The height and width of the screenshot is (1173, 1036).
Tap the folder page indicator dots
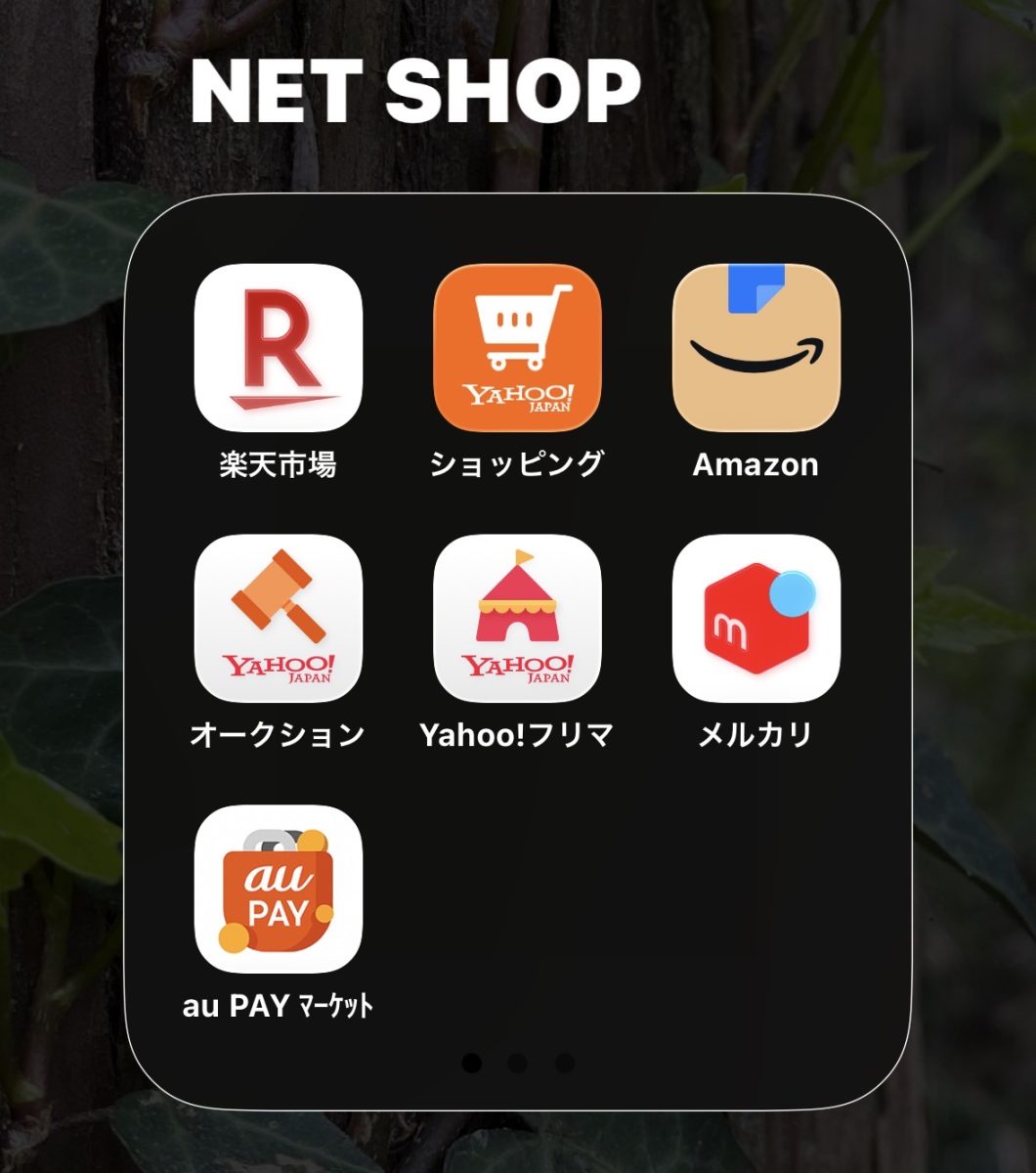click(518, 1063)
